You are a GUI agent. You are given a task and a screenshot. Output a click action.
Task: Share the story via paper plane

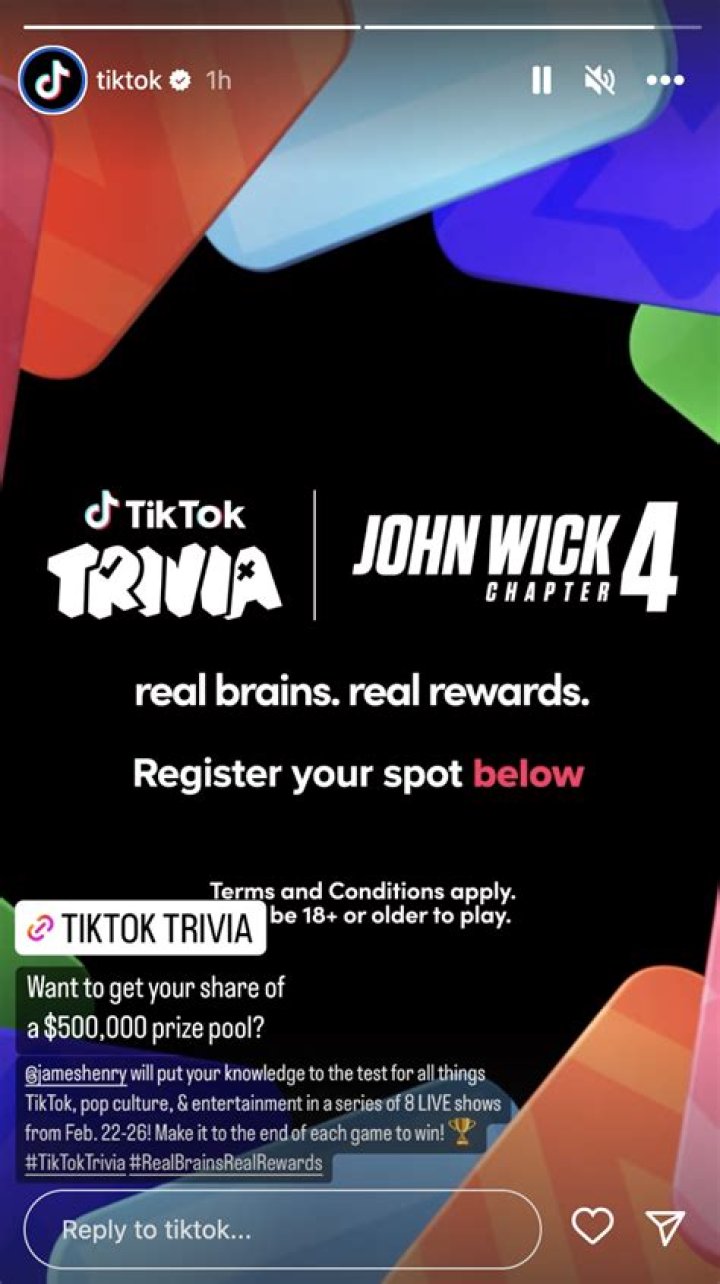665,1227
